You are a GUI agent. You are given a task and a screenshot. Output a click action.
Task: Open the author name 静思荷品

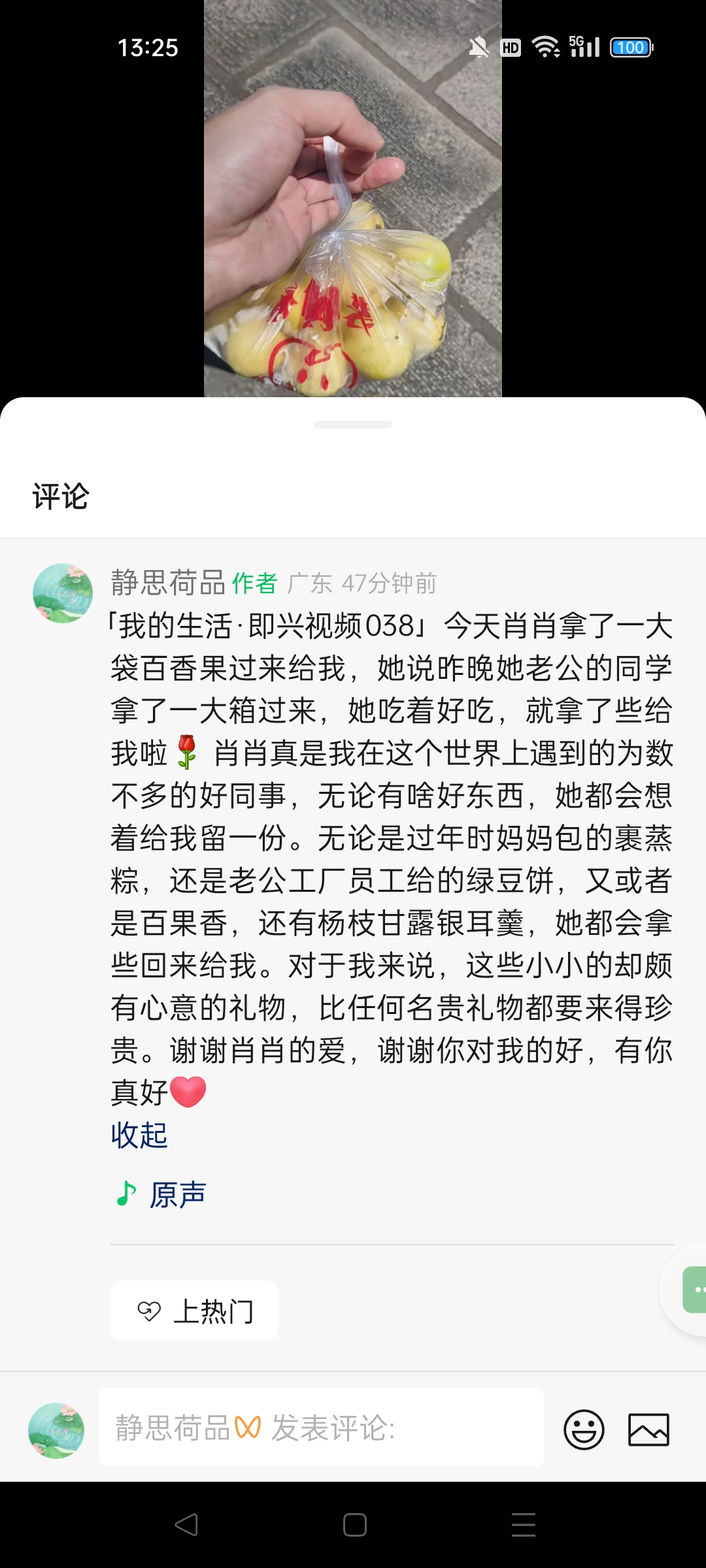point(167,582)
